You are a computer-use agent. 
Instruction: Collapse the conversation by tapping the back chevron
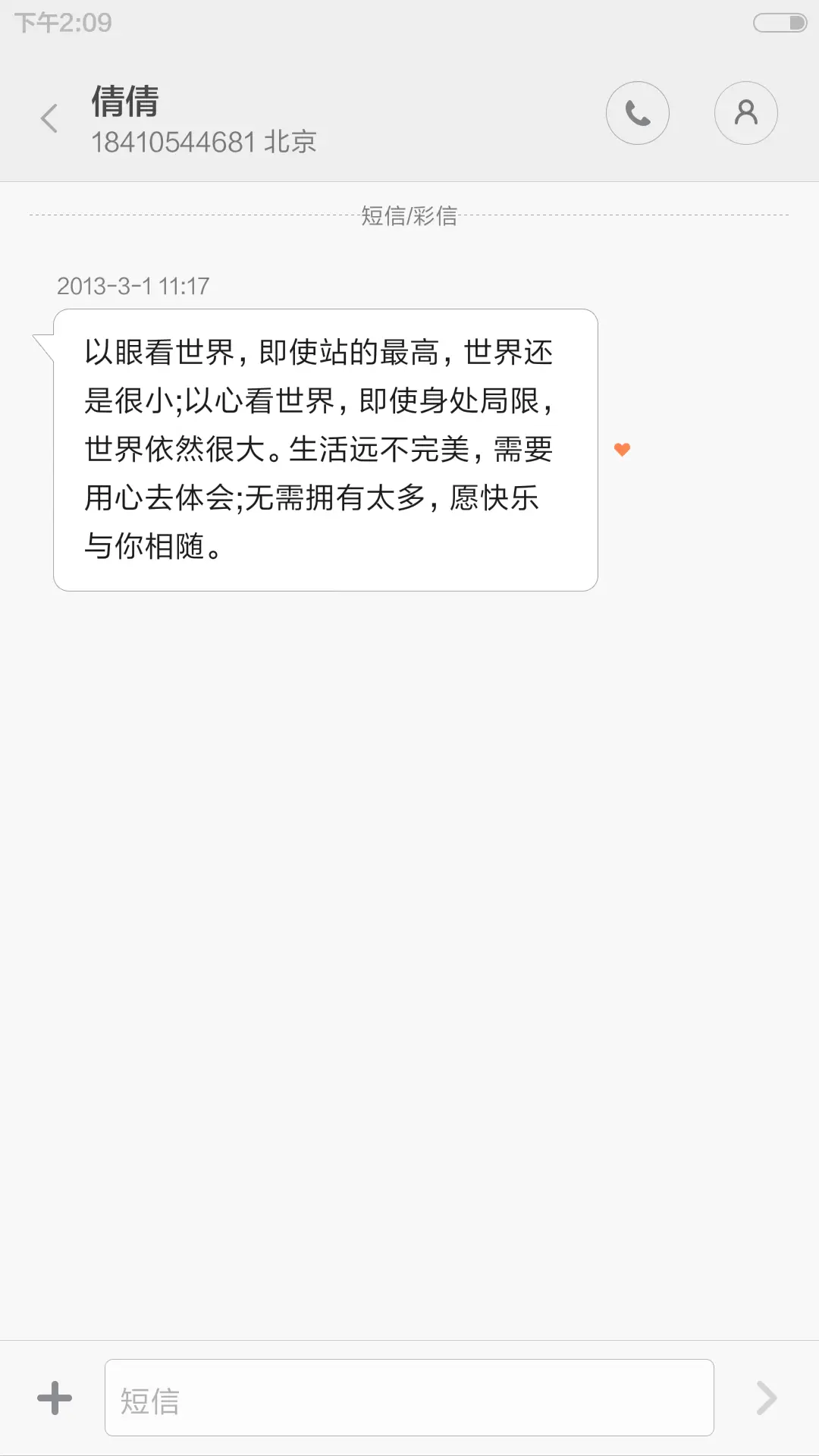tap(49, 119)
